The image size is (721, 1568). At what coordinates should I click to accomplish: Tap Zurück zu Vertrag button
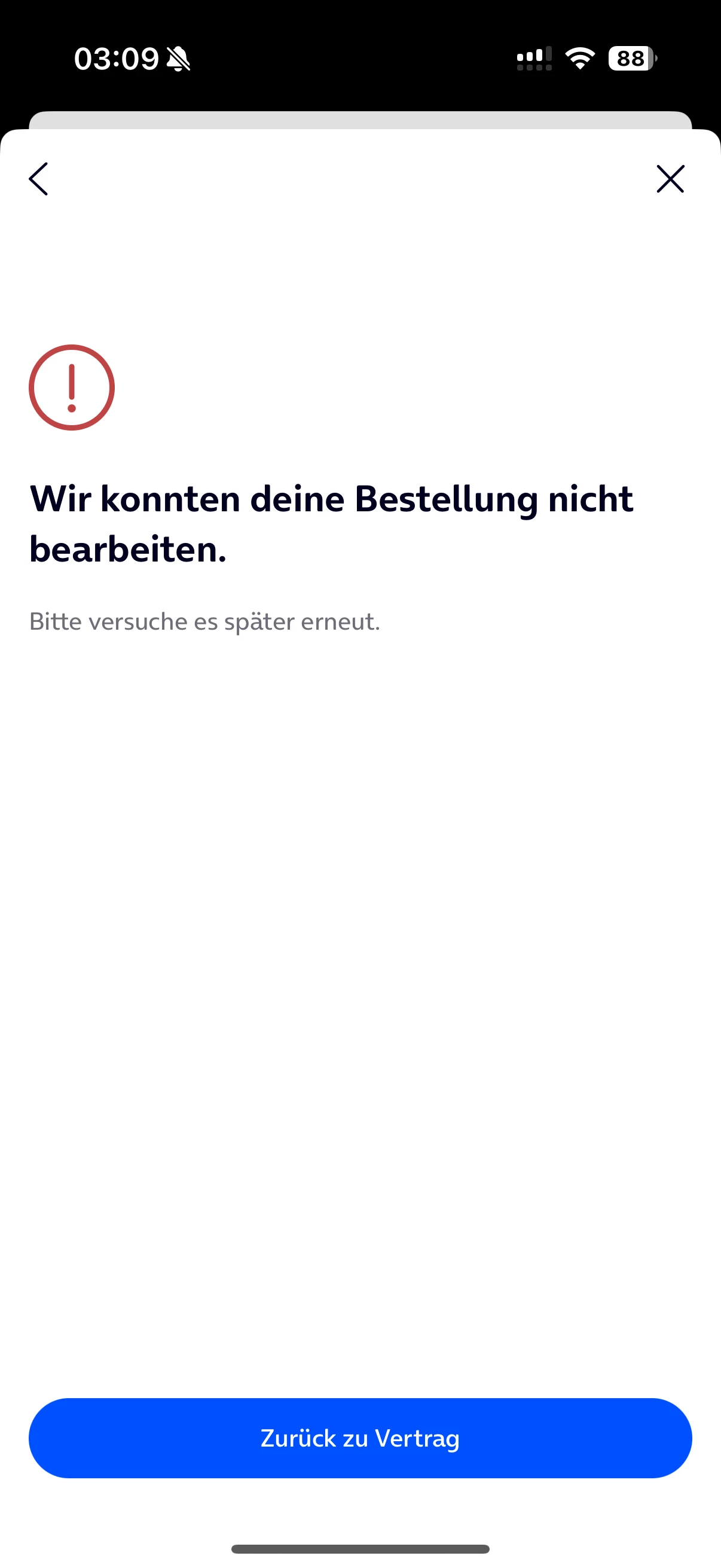point(360,1438)
